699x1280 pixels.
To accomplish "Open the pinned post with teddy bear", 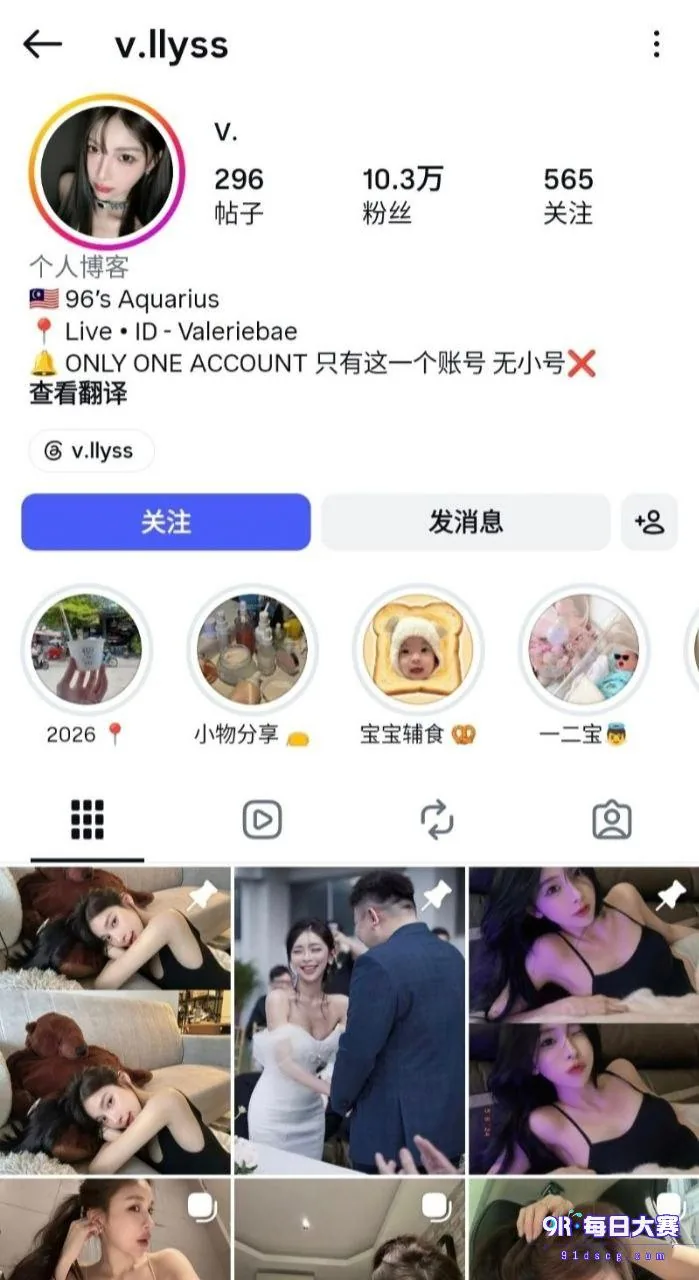I will pyautogui.click(x=115, y=1021).
